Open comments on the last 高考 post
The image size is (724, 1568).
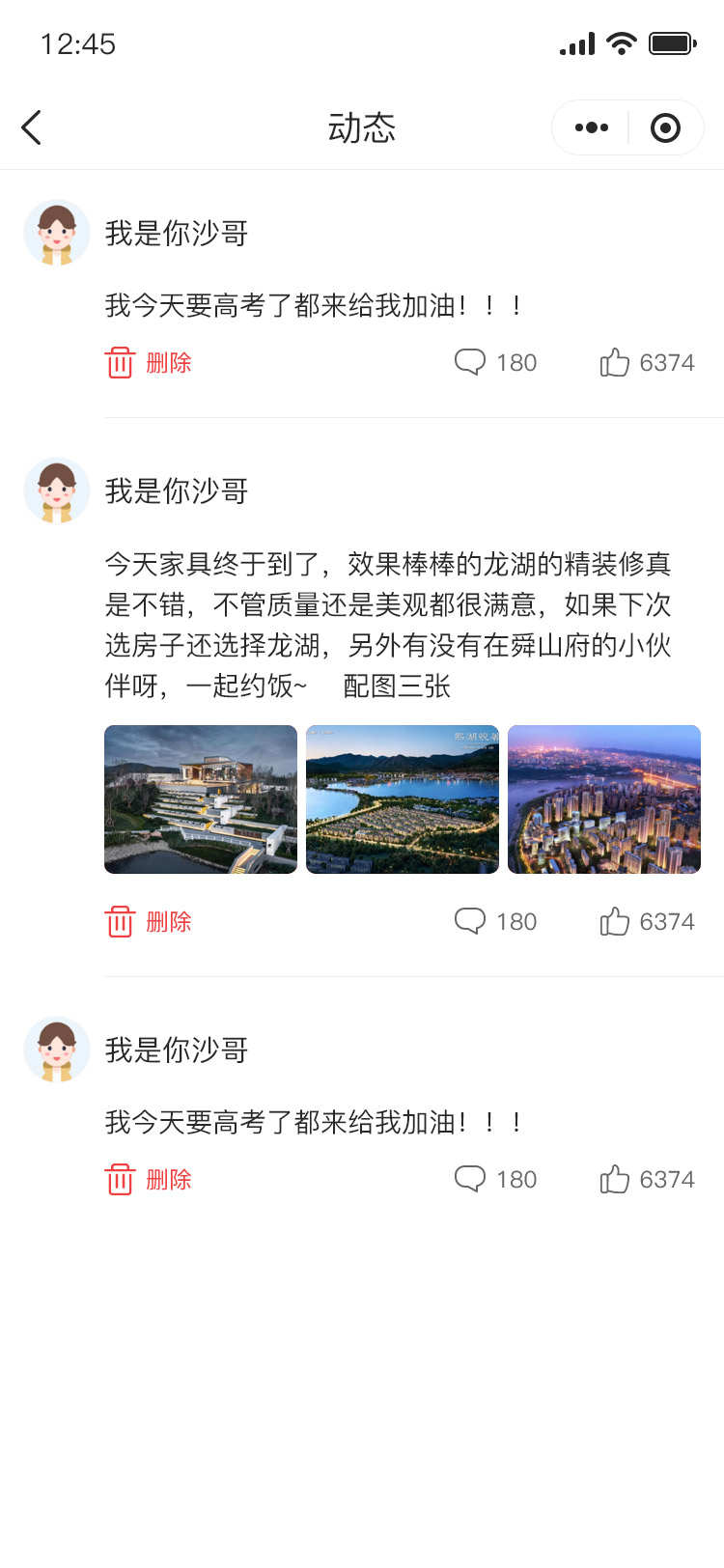click(495, 1180)
